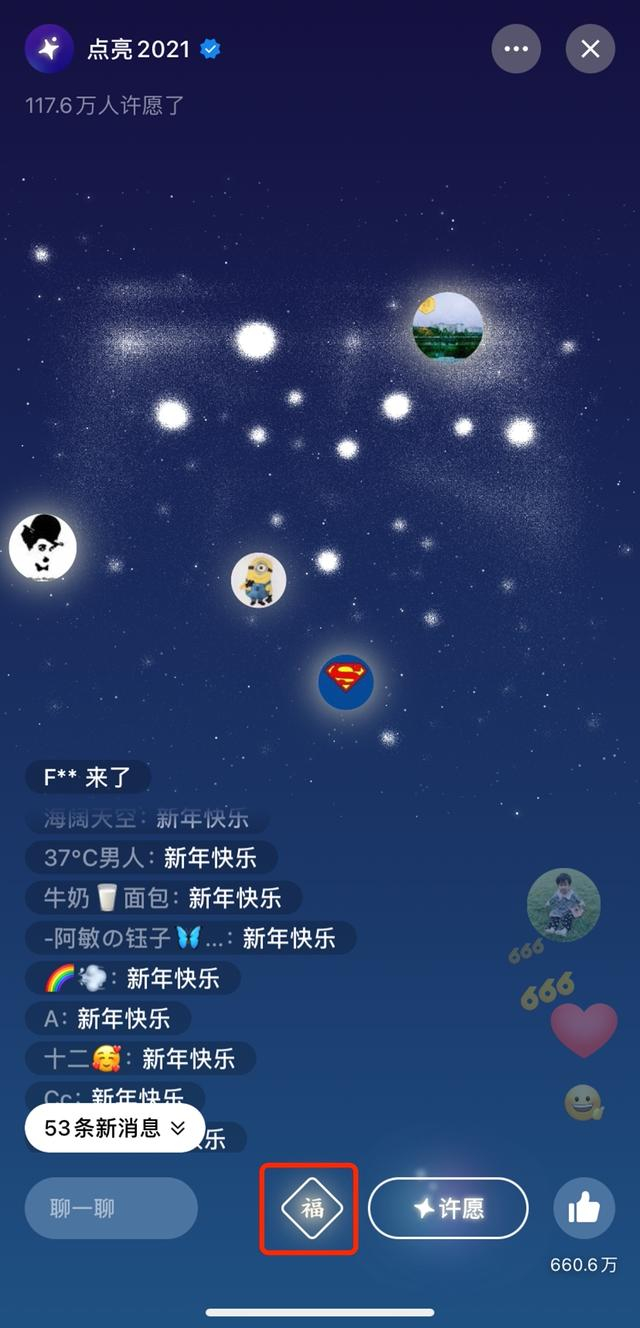
Task: Give a thumbs-up like
Action: click(583, 1208)
